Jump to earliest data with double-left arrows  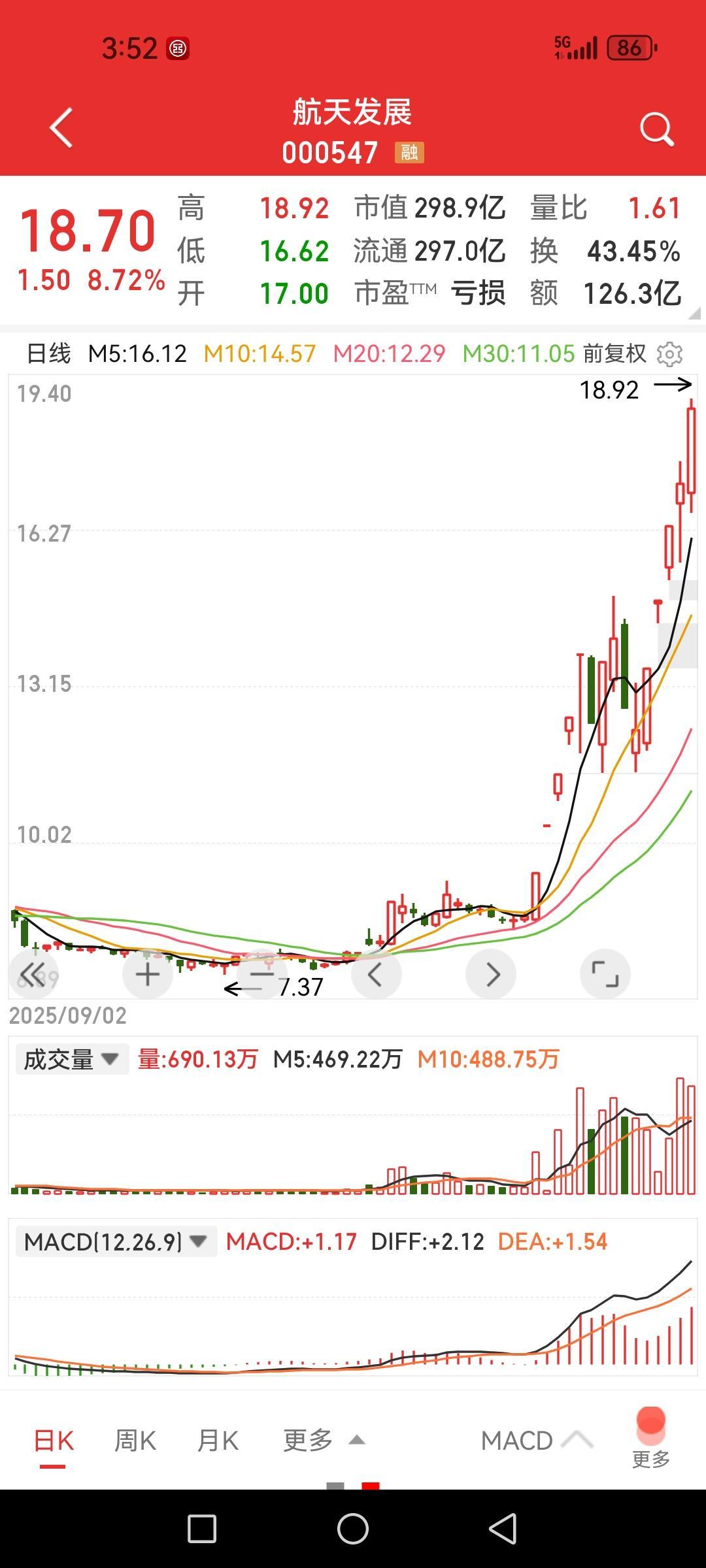[x=33, y=974]
